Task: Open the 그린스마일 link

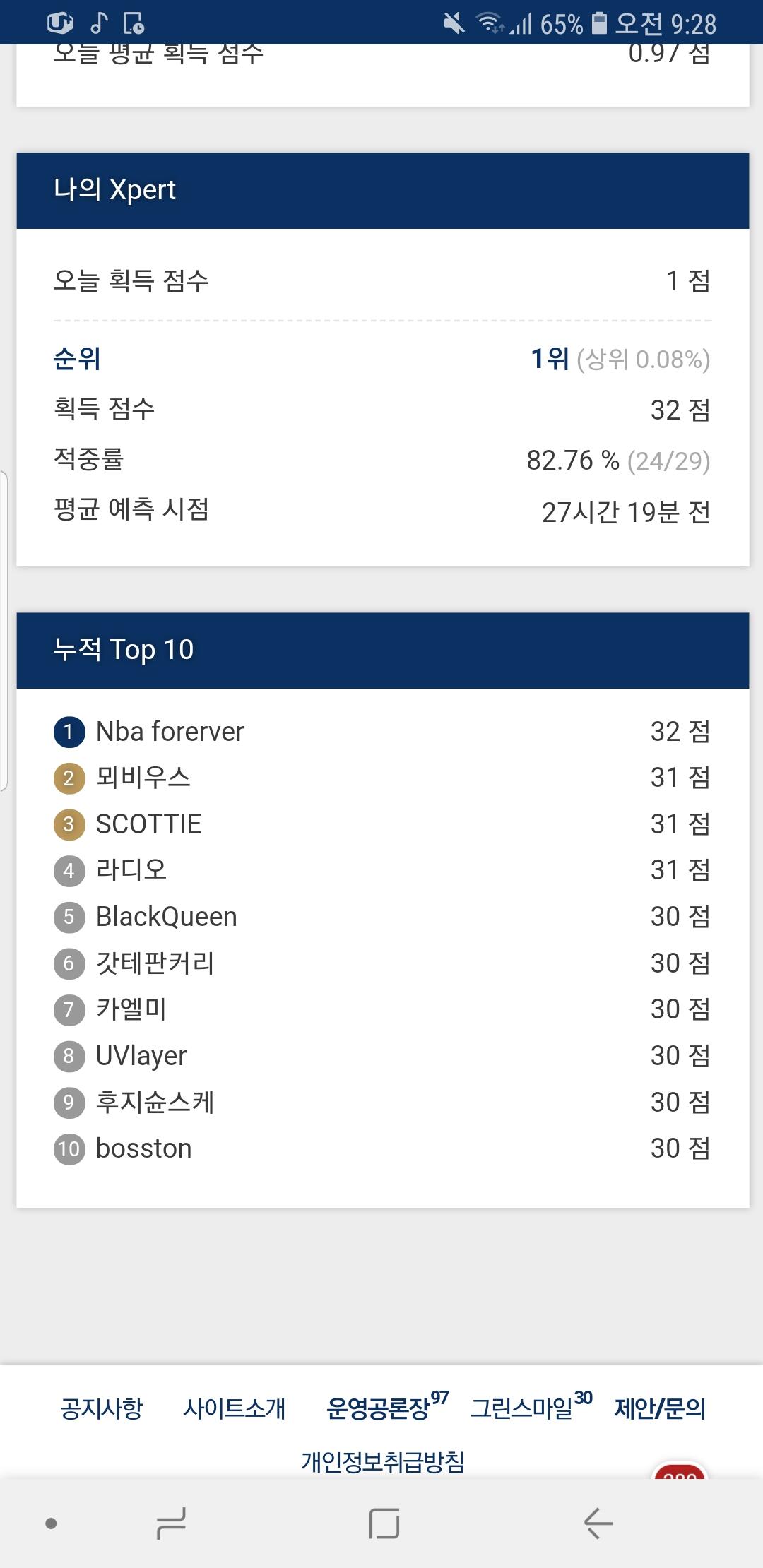Action: point(531,1407)
